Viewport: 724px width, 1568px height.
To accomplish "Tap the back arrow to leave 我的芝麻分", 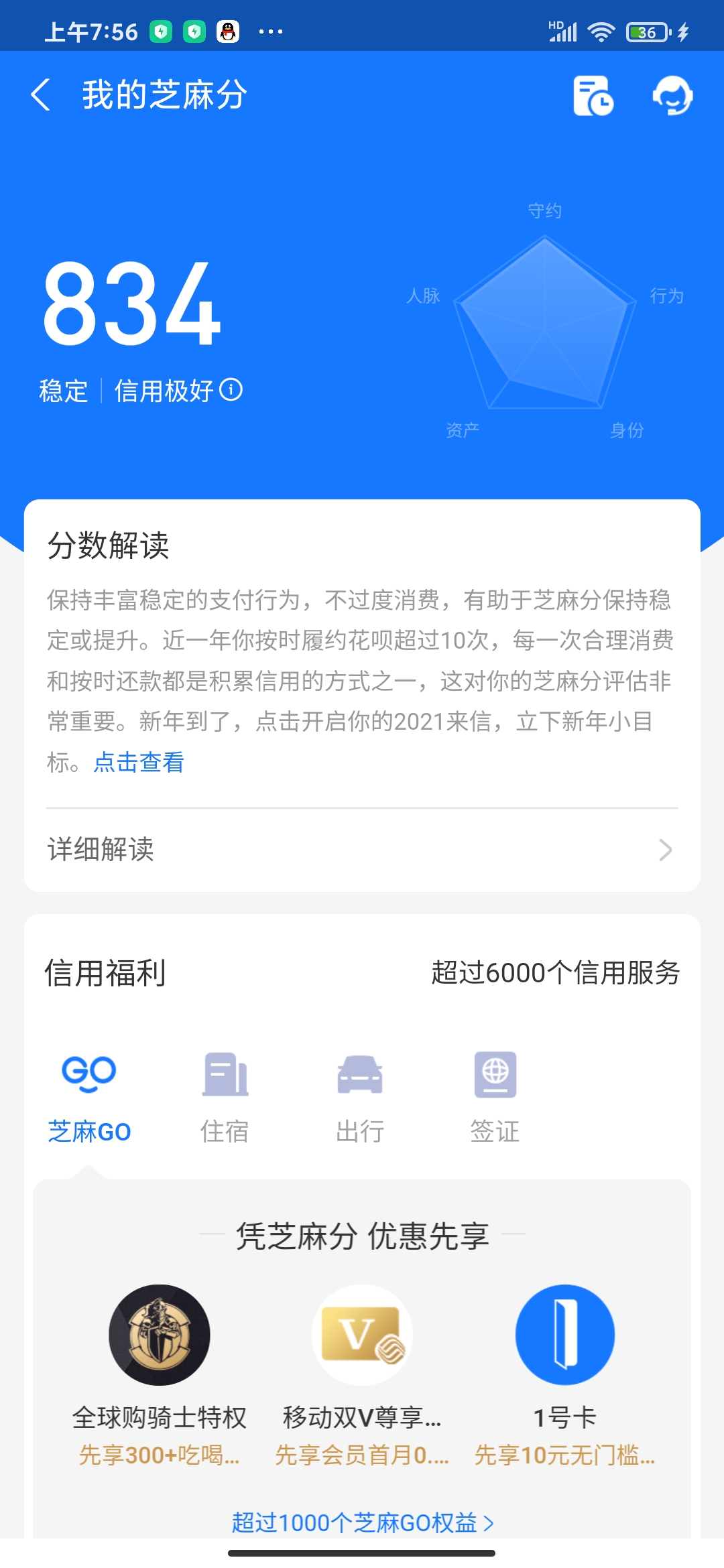I will [42, 96].
